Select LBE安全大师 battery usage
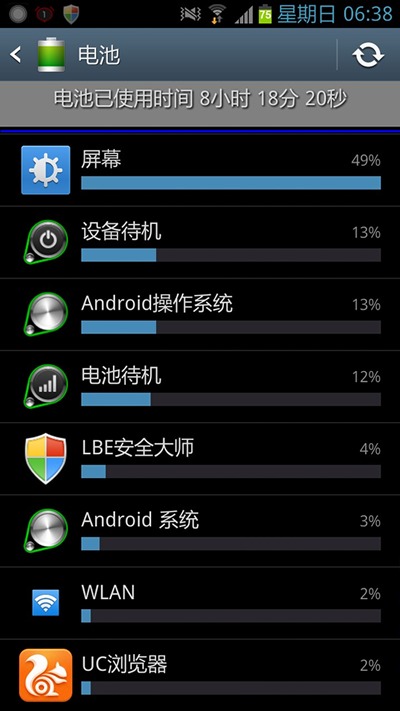The height and width of the screenshot is (711, 400). [200, 458]
